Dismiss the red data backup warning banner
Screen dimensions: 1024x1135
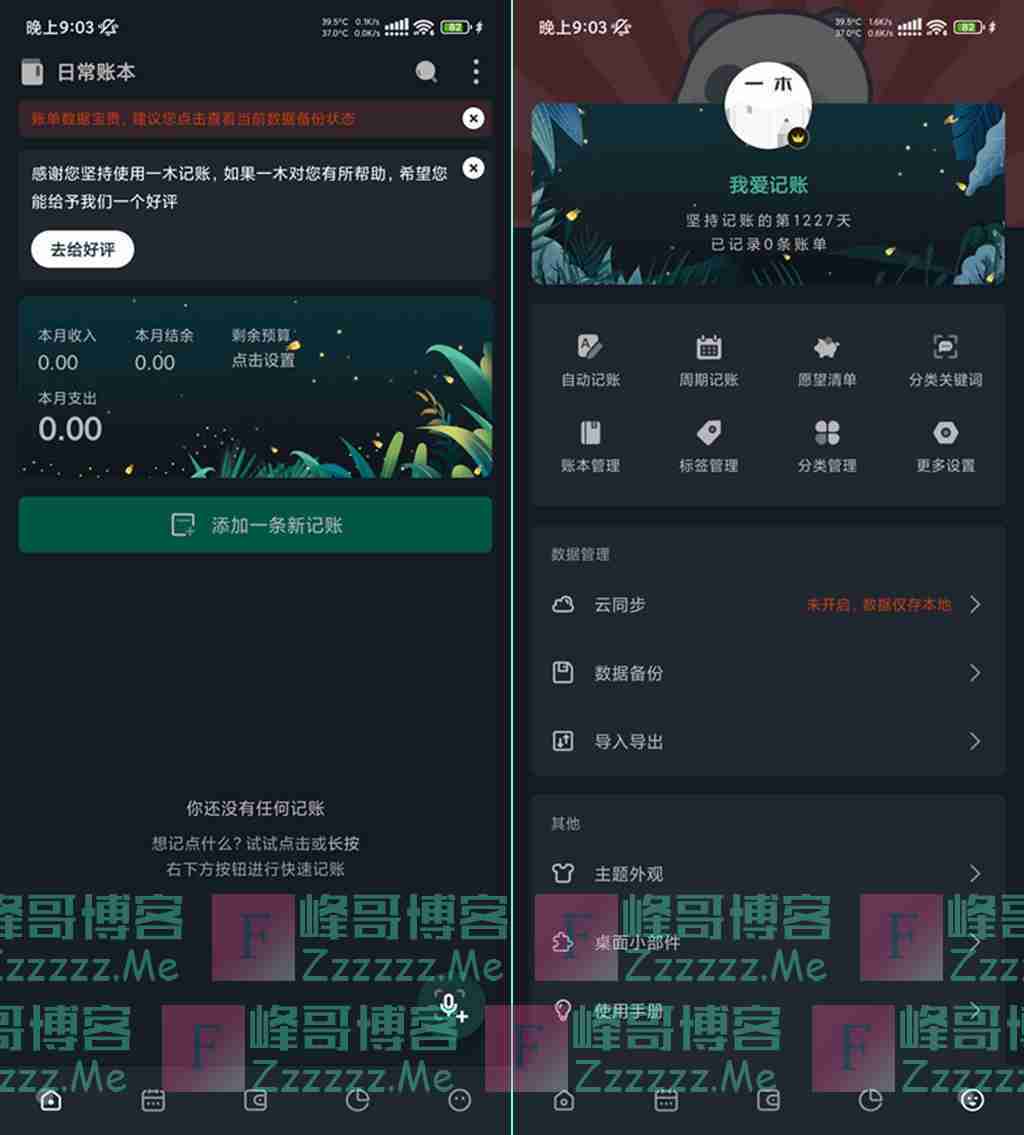coord(473,118)
